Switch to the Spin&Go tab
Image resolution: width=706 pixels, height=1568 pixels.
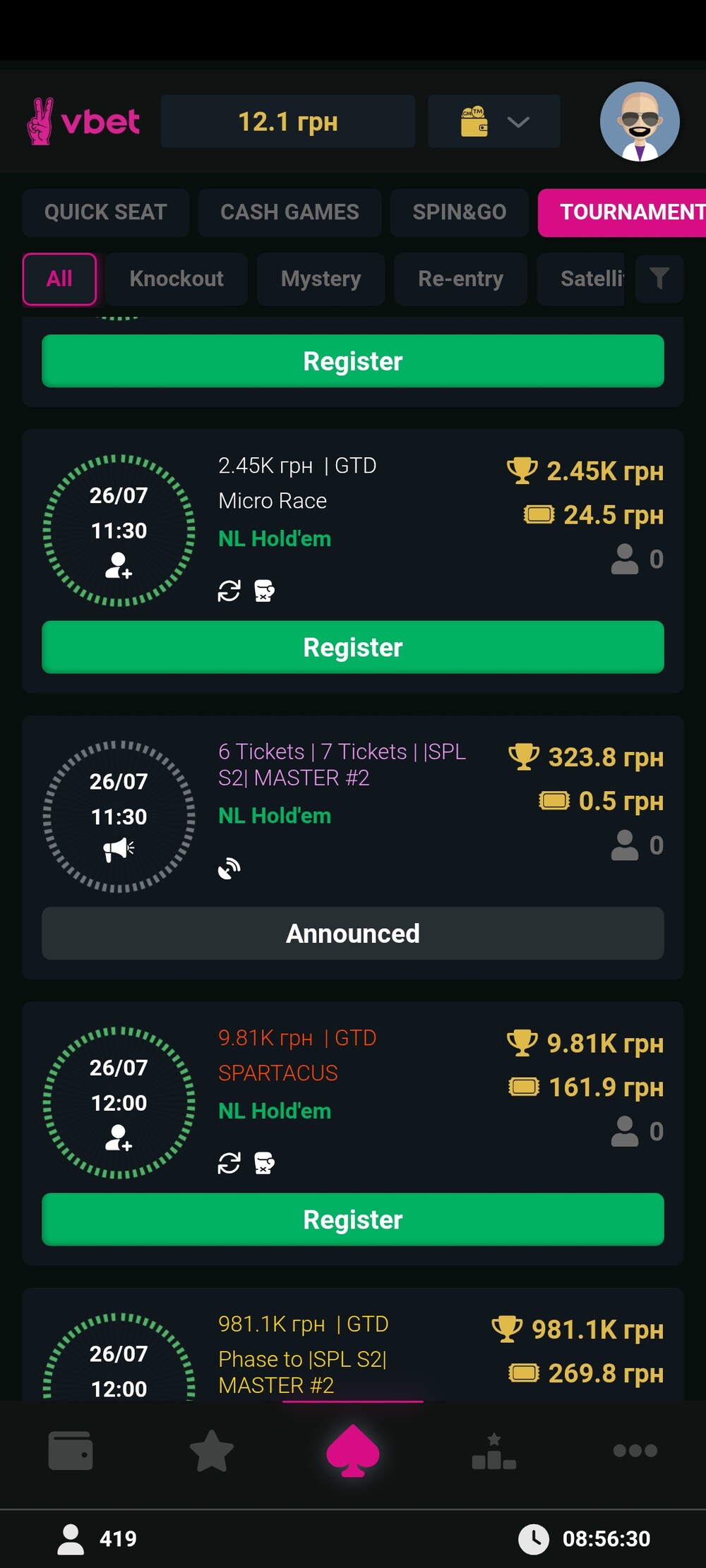click(460, 212)
